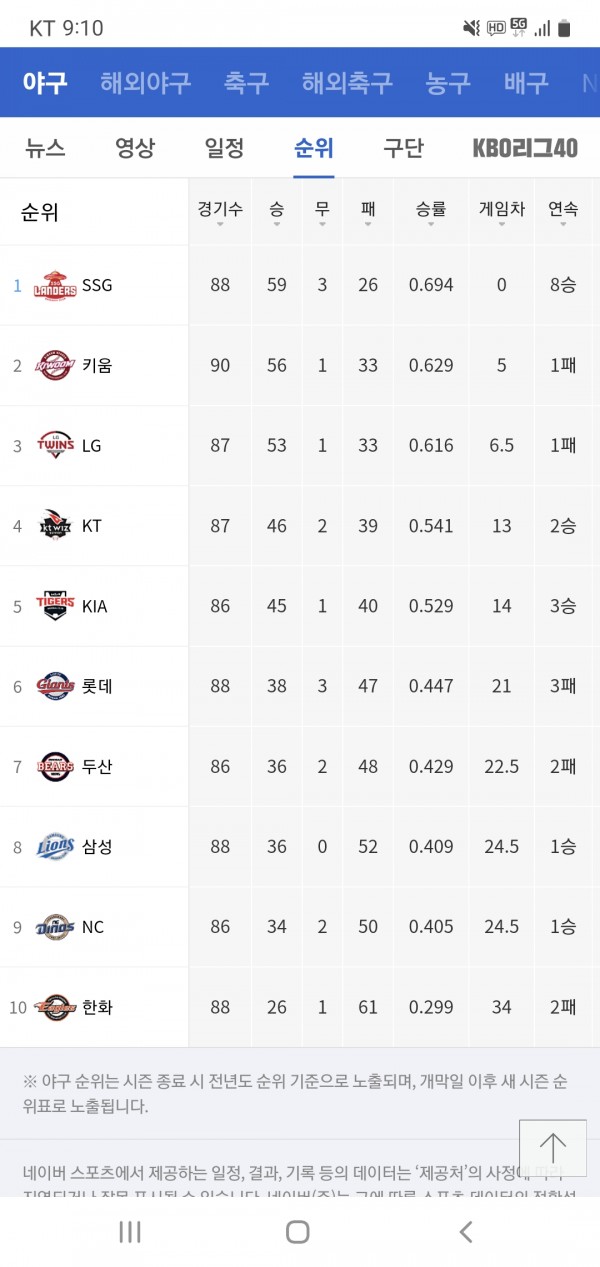Image resolution: width=600 pixels, height=1267 pixels.
Task: Tap the system back button
Action: tap(465, 1232)
